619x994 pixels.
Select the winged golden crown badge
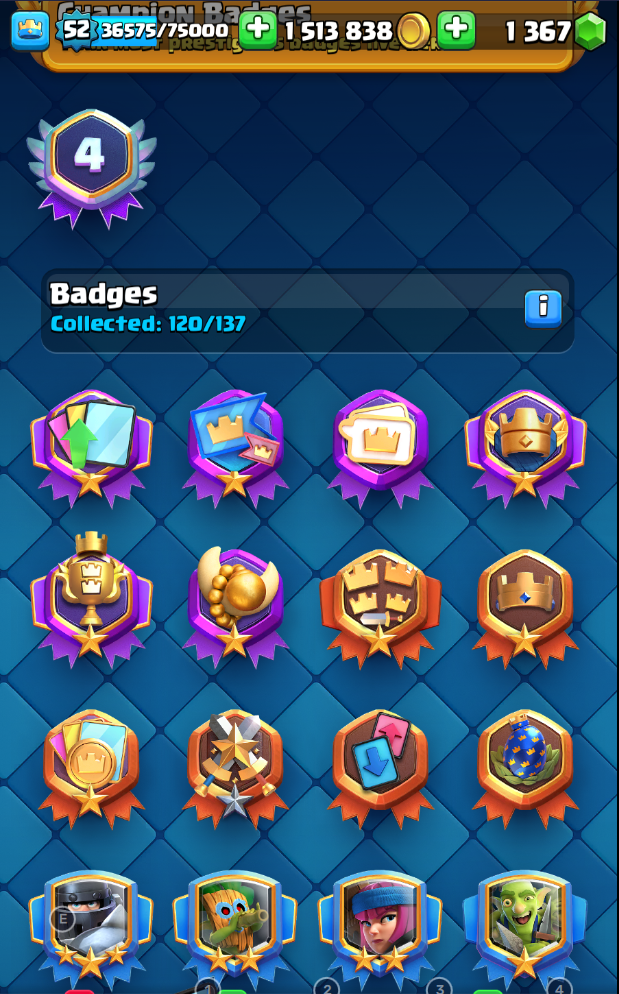(x=525, y=447)
